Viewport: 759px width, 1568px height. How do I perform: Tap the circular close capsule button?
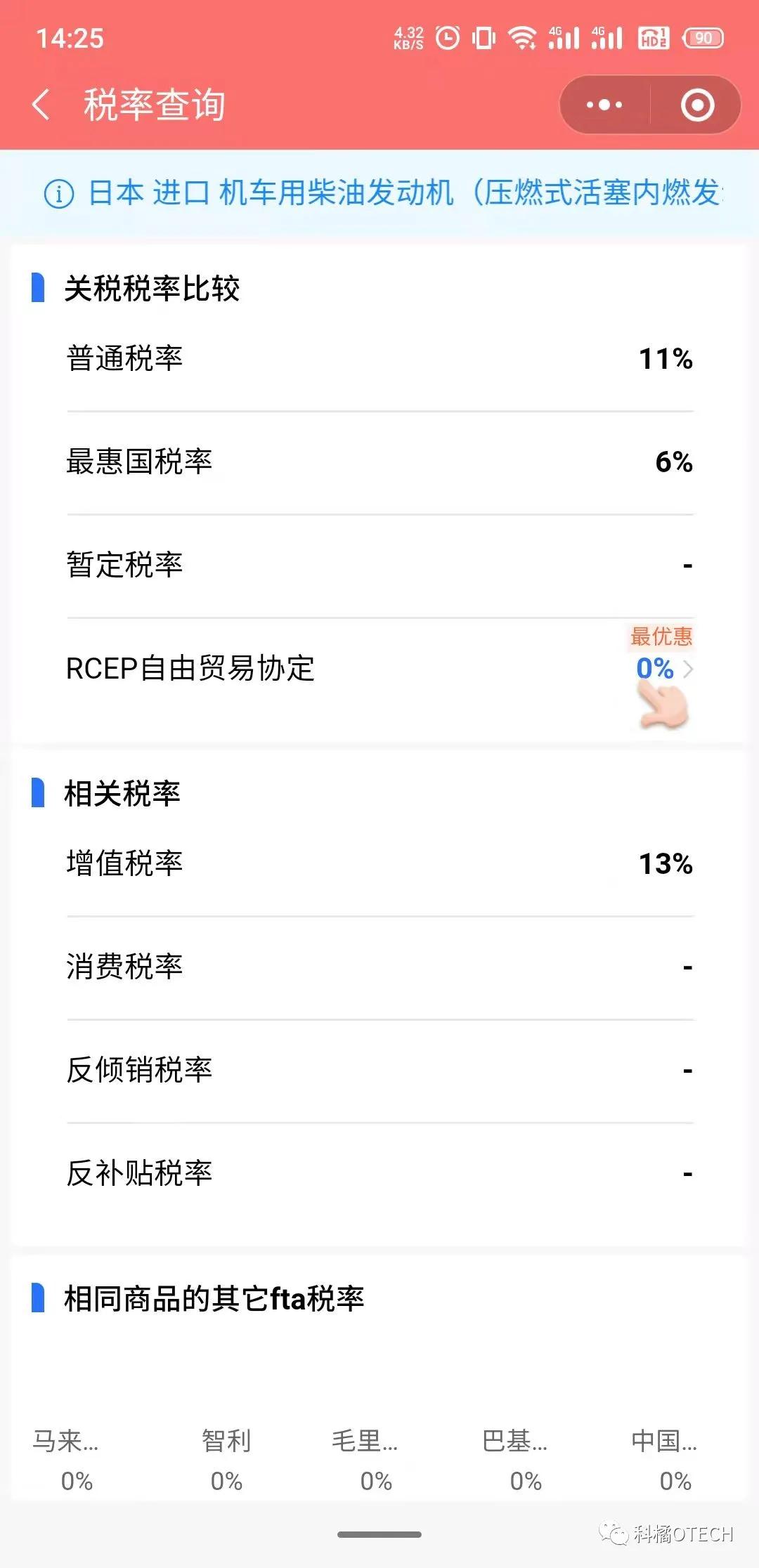tap(697, 104)
